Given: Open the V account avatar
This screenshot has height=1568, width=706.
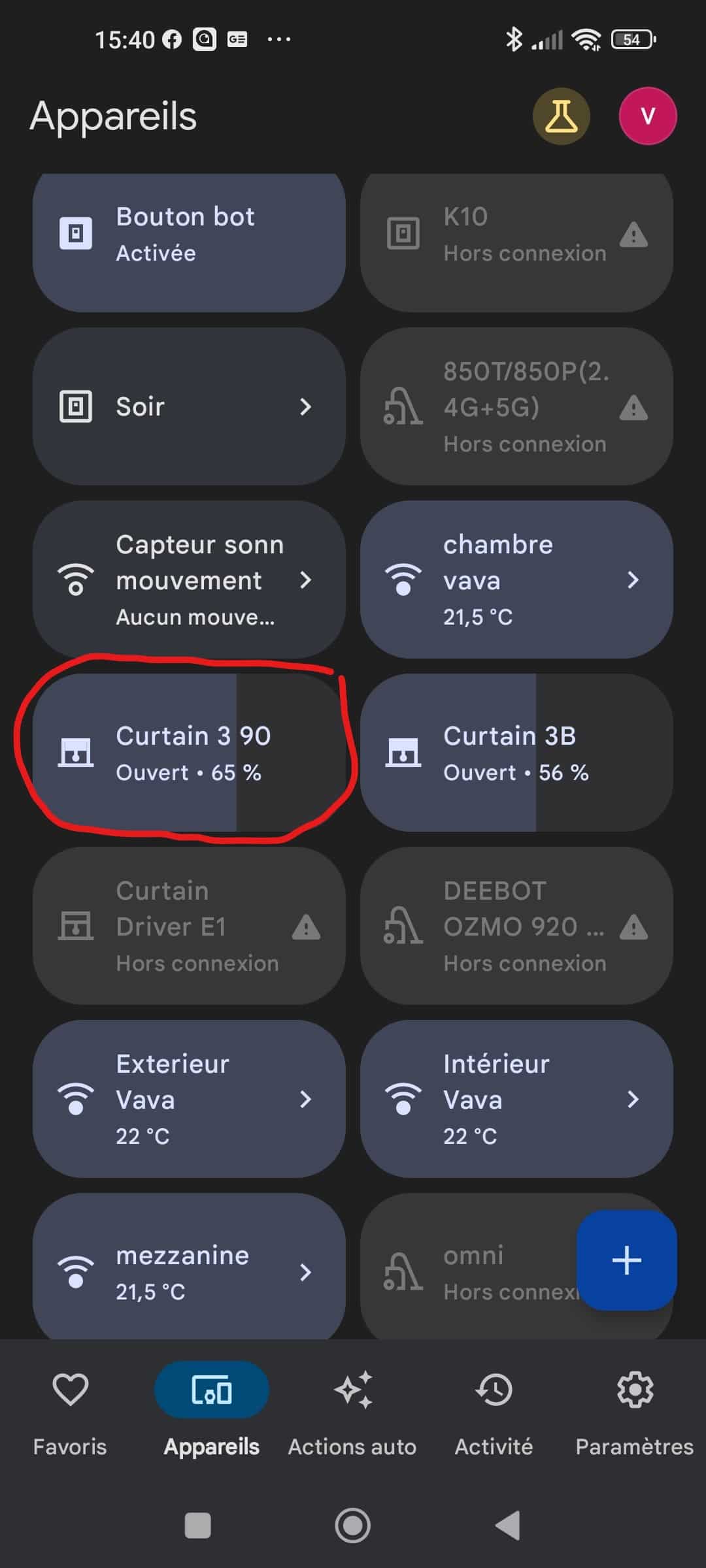Looking at the screenshot, I should tap(647, 116).
